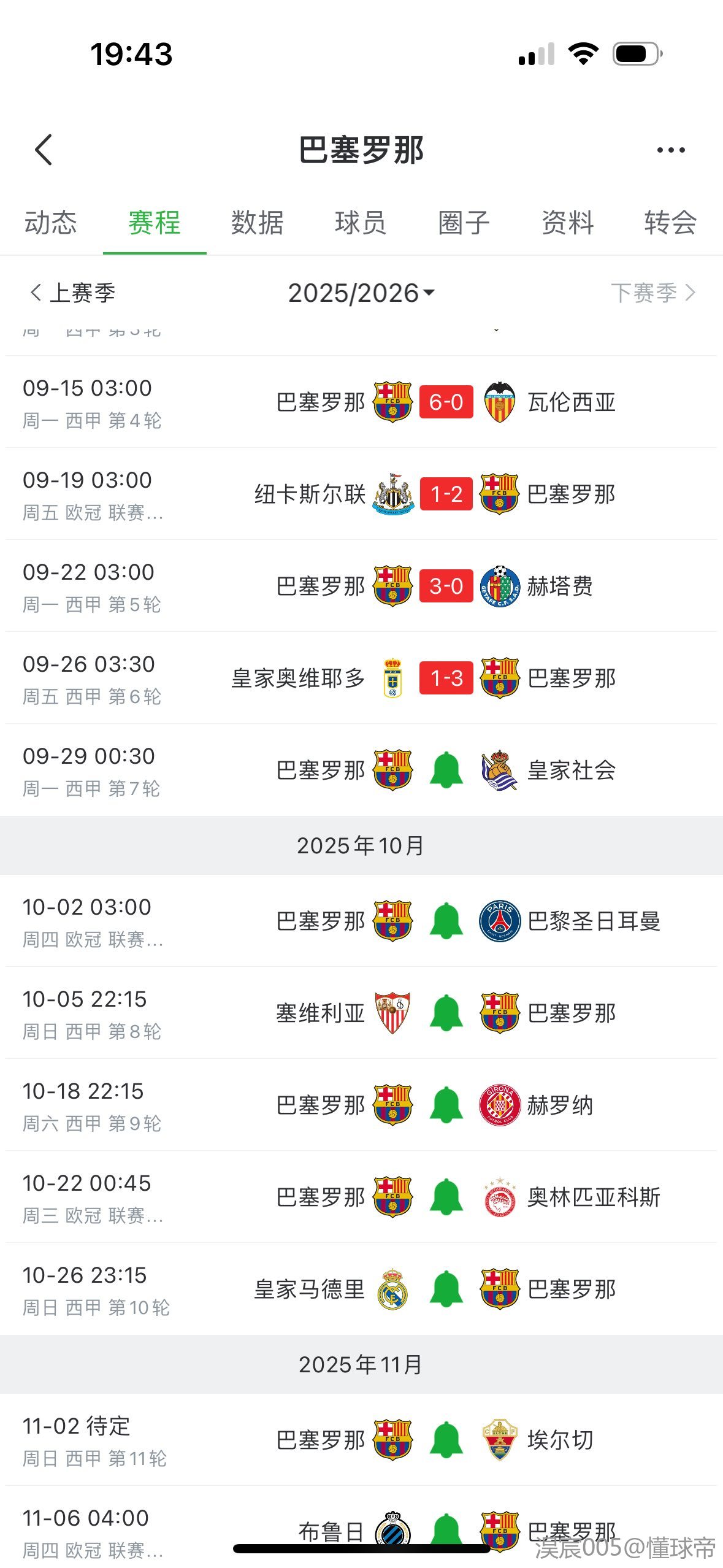
Task: Expand the 2025/2026 season dropdown
Action: 361,293
